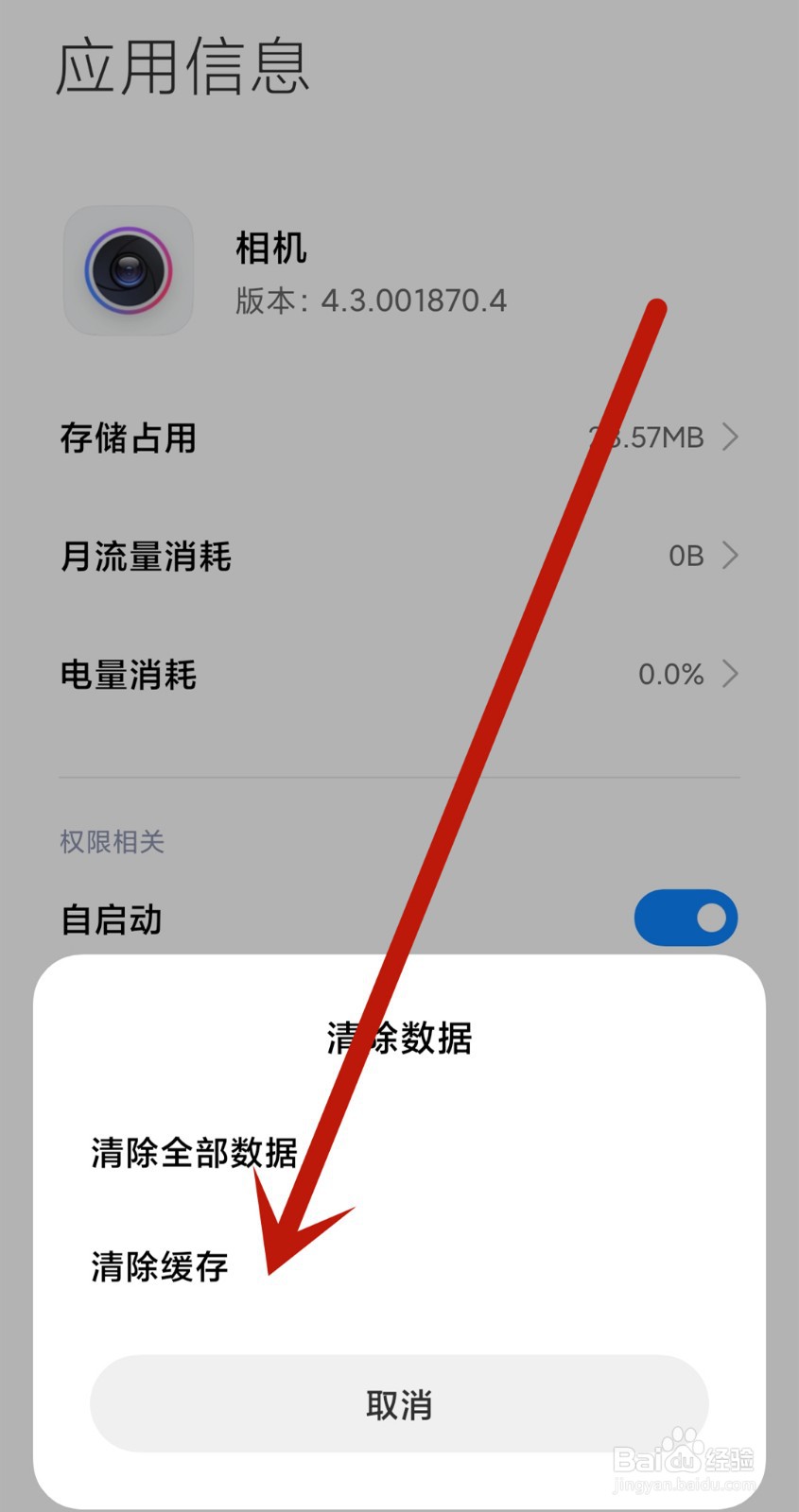Tap the 权限相关 section header
The height and width of the screenshot is (1512, 799).
click(x=111, y=842)
